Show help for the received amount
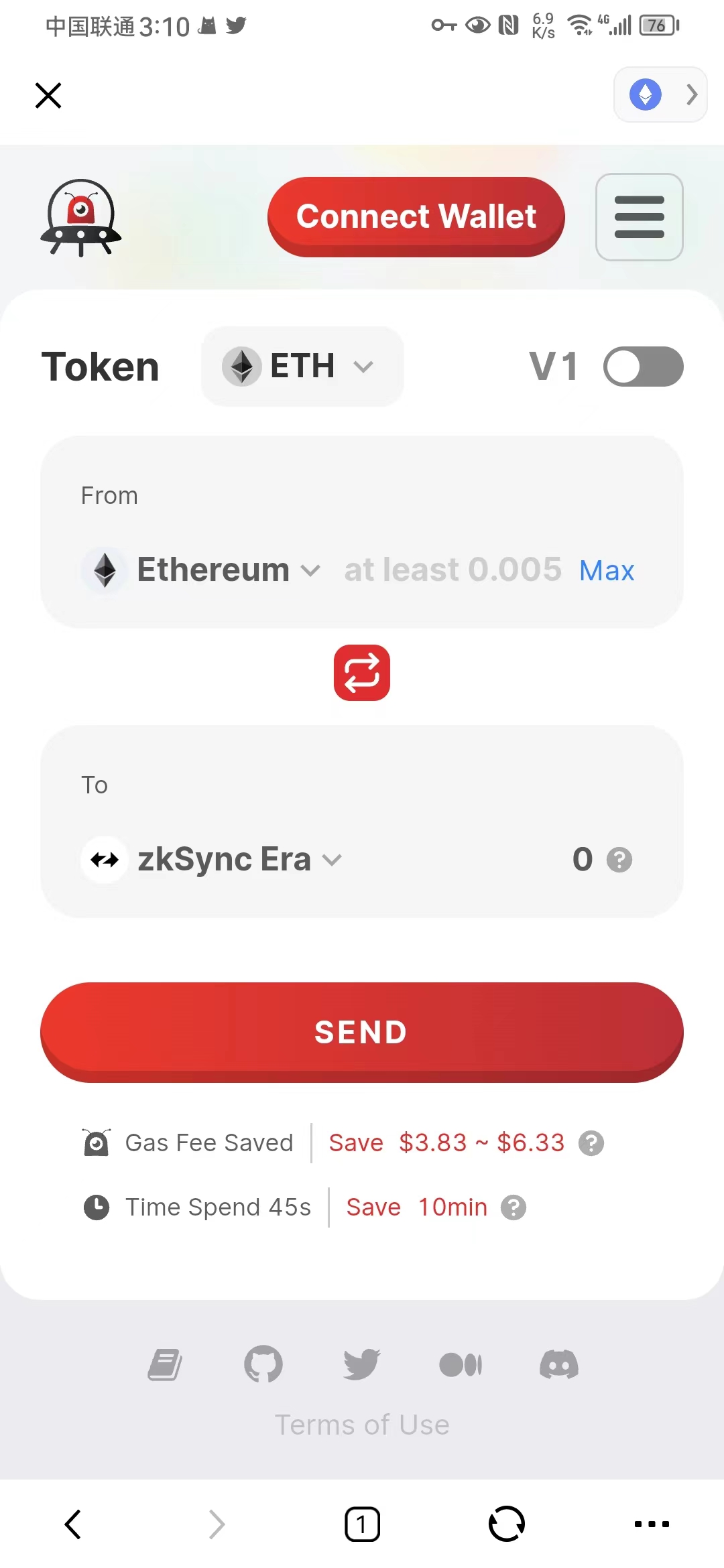The image size is (724, 1568). coord(619,860)
